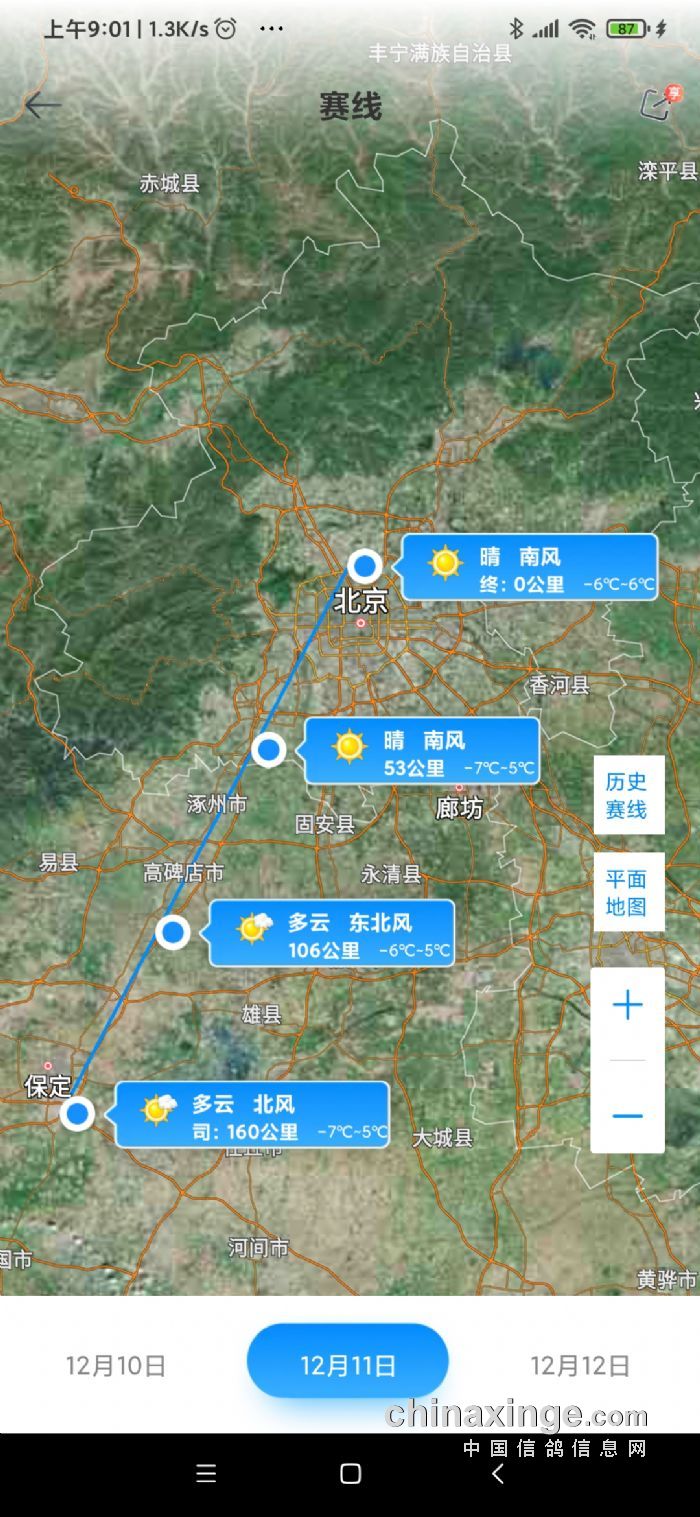Zoom out of the map
Image resolution: width=700 pixels, height=1517 pixels.
[627, 1115]
